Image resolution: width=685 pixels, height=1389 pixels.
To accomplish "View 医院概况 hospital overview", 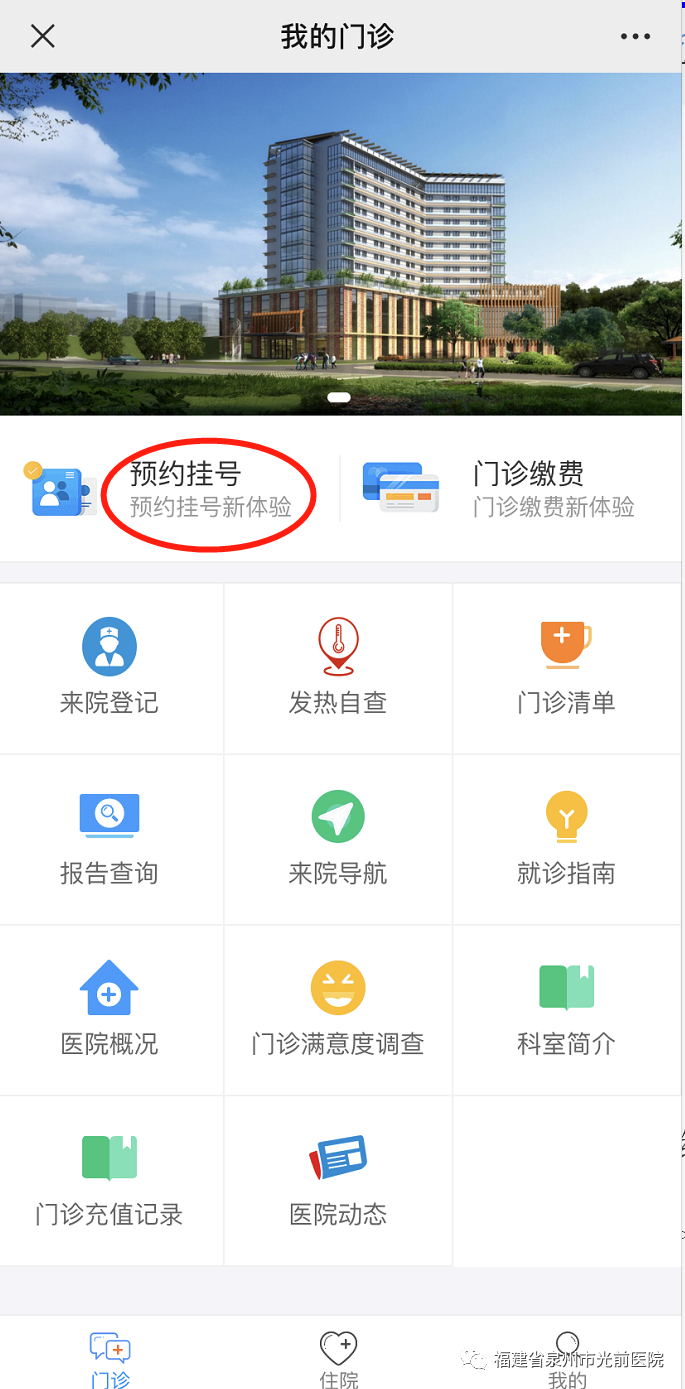I will tap(109, 1009).
